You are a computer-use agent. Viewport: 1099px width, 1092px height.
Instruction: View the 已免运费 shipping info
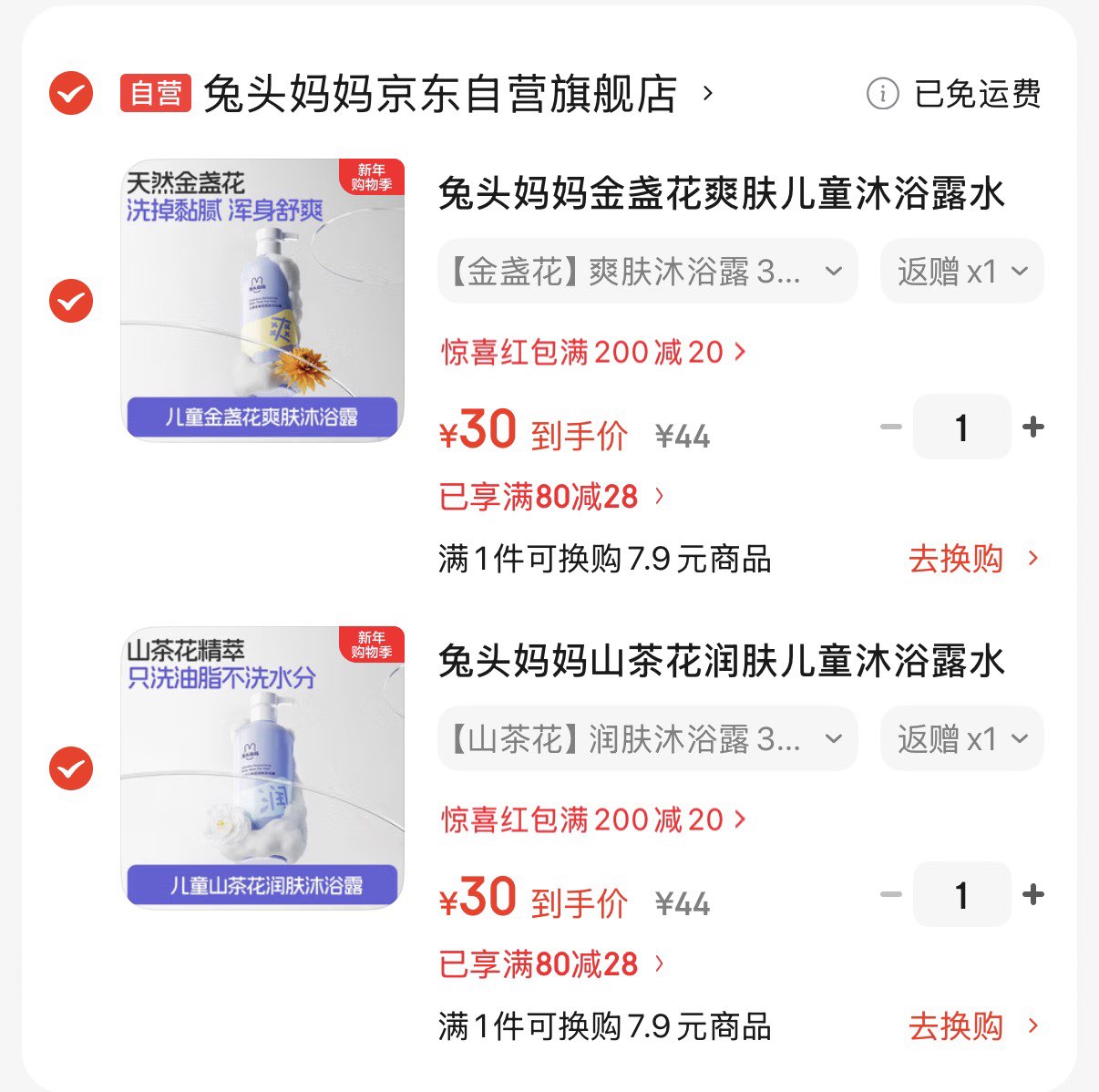(x=956, y=94)
